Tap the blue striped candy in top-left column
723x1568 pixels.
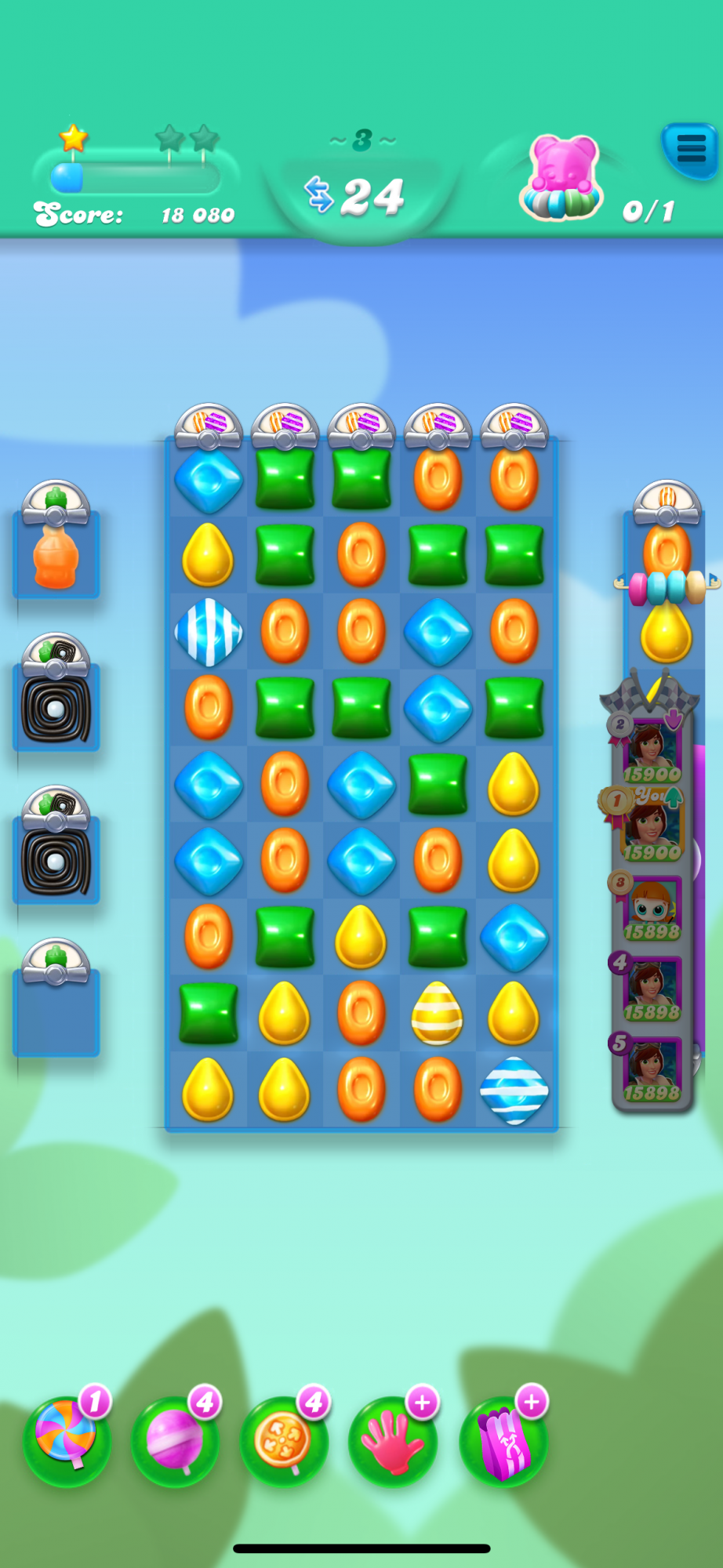pyautogui.click(x=209, y=632)
